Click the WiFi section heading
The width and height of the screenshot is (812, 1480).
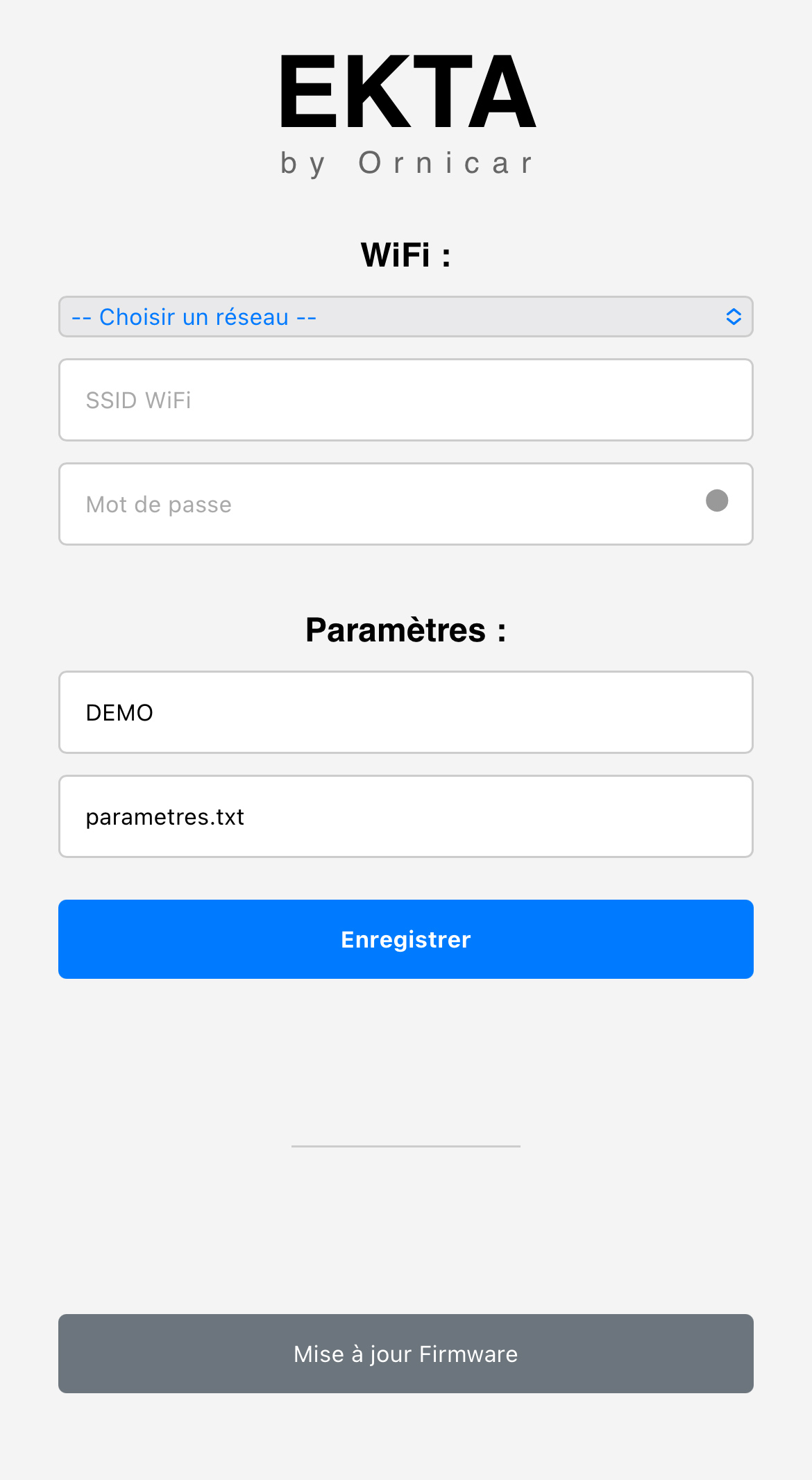pos(405,254)
